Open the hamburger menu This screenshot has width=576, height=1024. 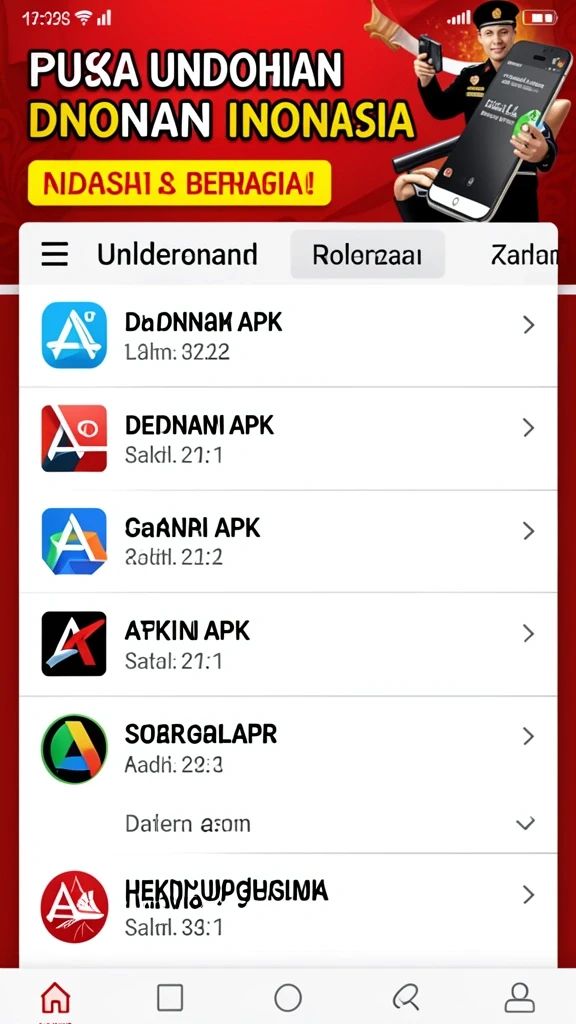55,254
